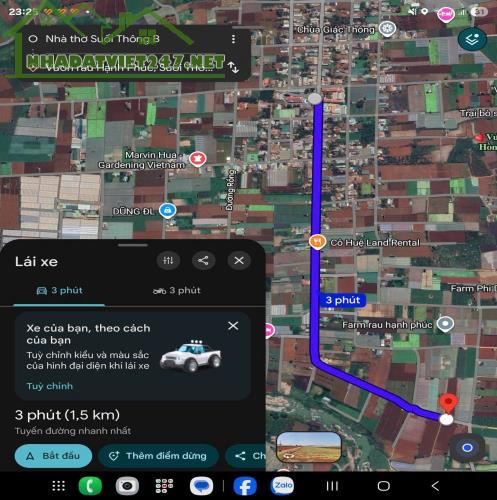Open the overflow menu in directions box
The width and height of the screenshot is (497, 500).
[233, 39]
